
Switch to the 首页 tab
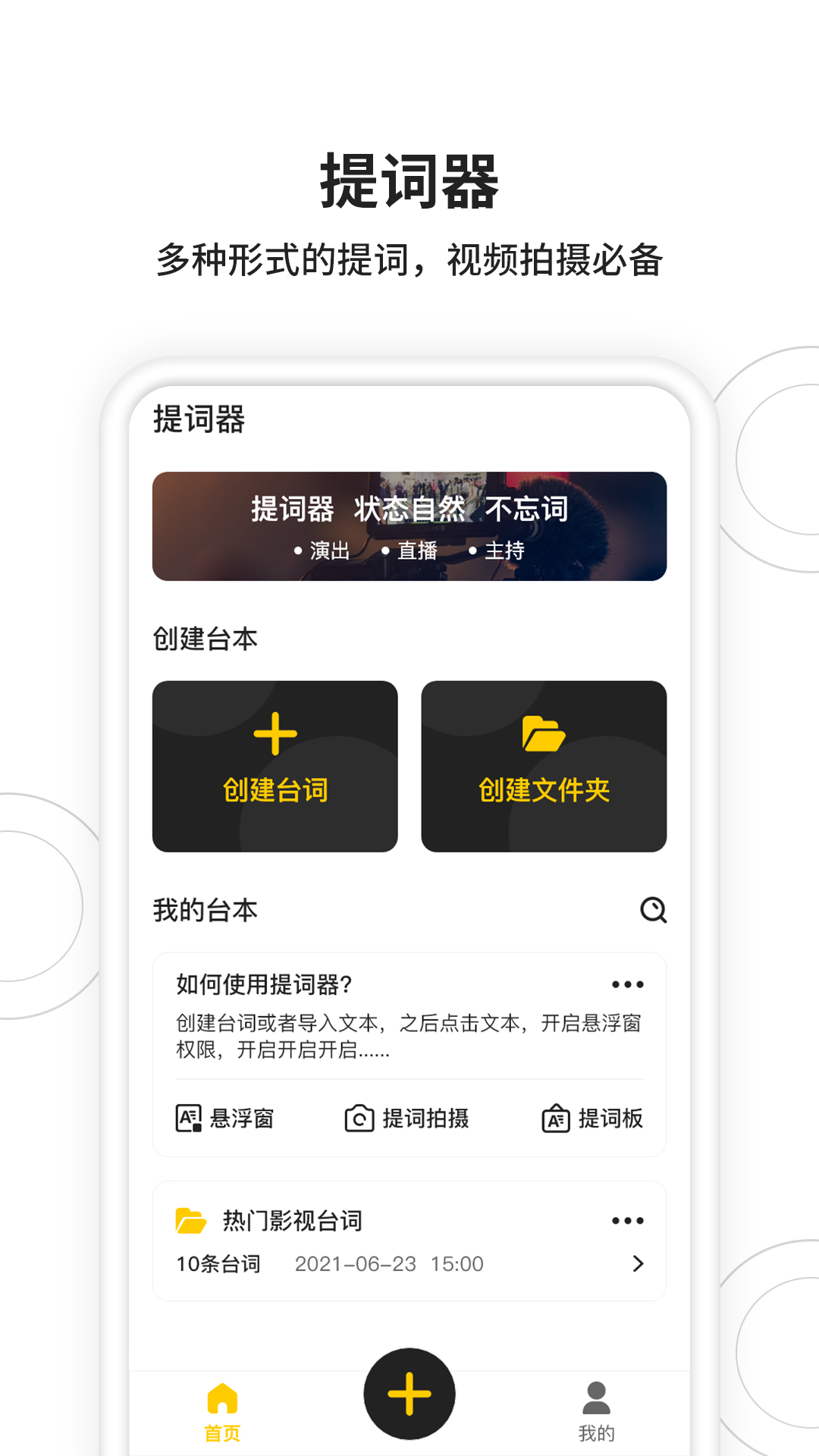[222, 1410]
